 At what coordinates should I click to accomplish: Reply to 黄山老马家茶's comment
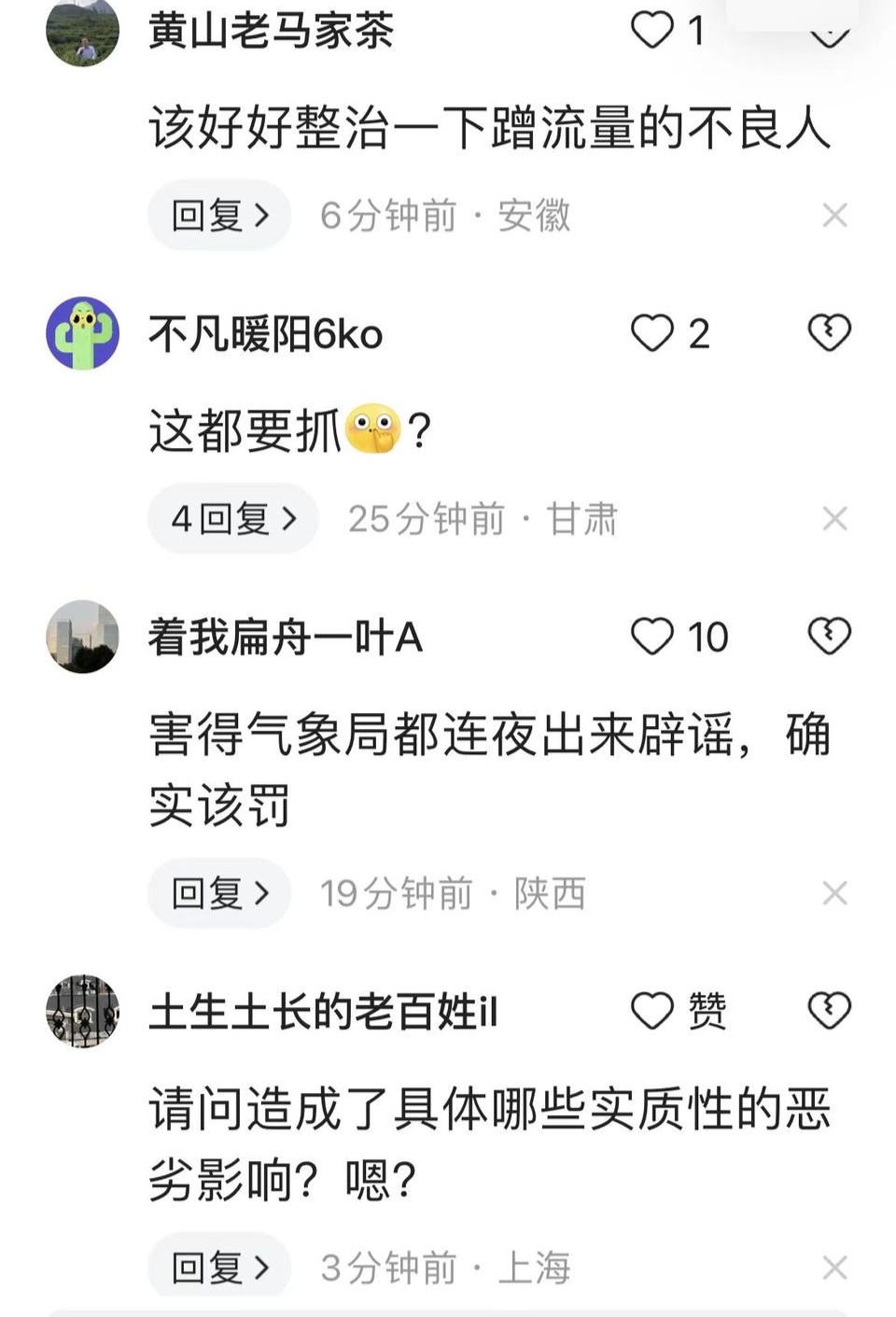[219, 216]
